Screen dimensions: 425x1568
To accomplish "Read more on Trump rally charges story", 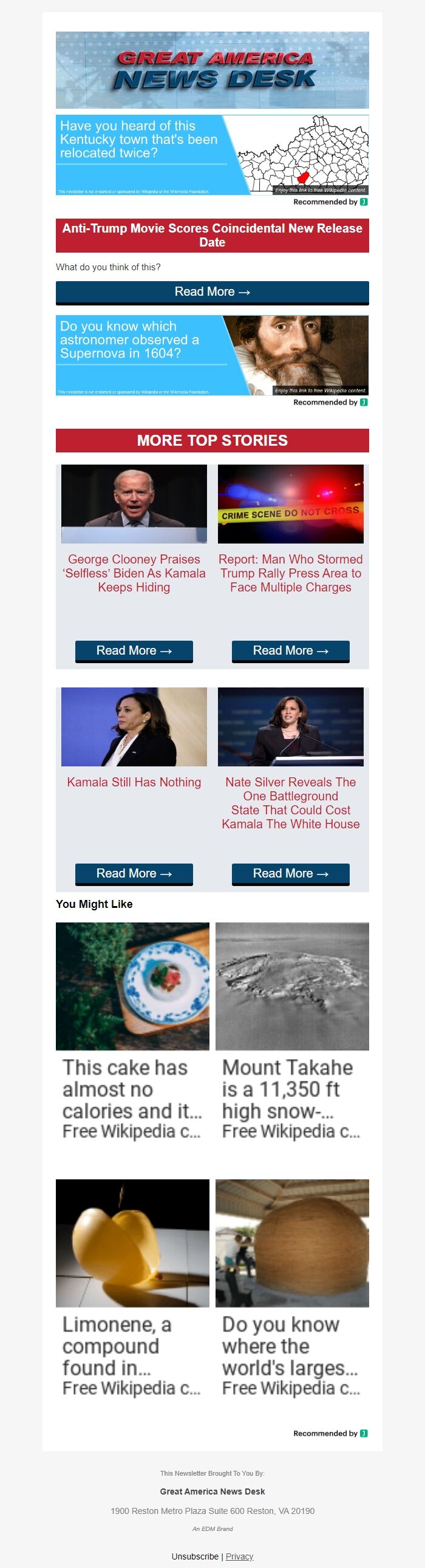I will point(290,650).
